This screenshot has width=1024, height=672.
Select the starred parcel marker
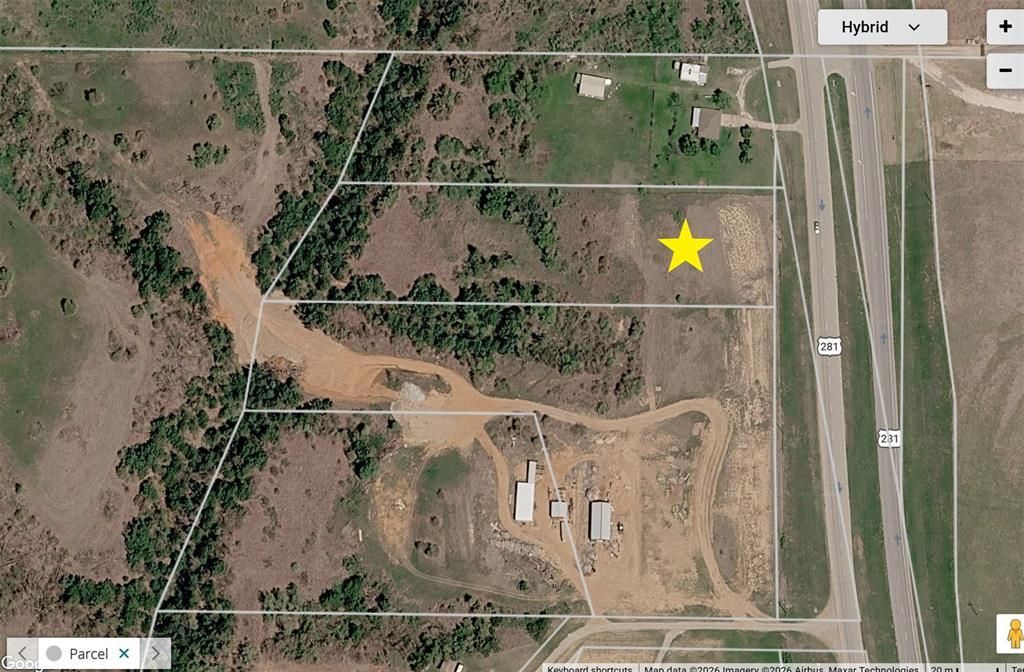[x=685, y=247]
